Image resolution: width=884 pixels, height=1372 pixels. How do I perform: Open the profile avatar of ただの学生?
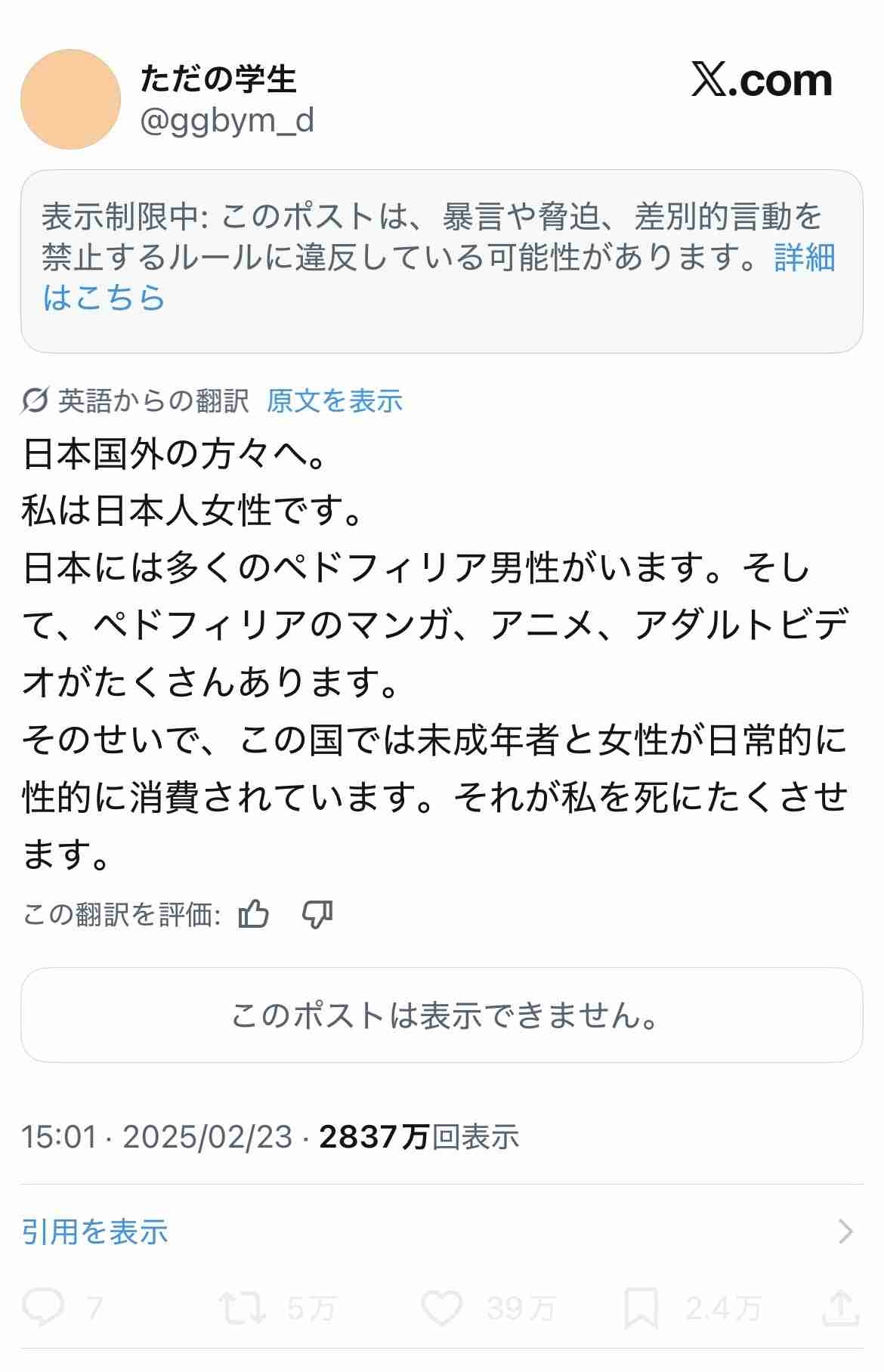pyautogui.click(x=70, y=99)
